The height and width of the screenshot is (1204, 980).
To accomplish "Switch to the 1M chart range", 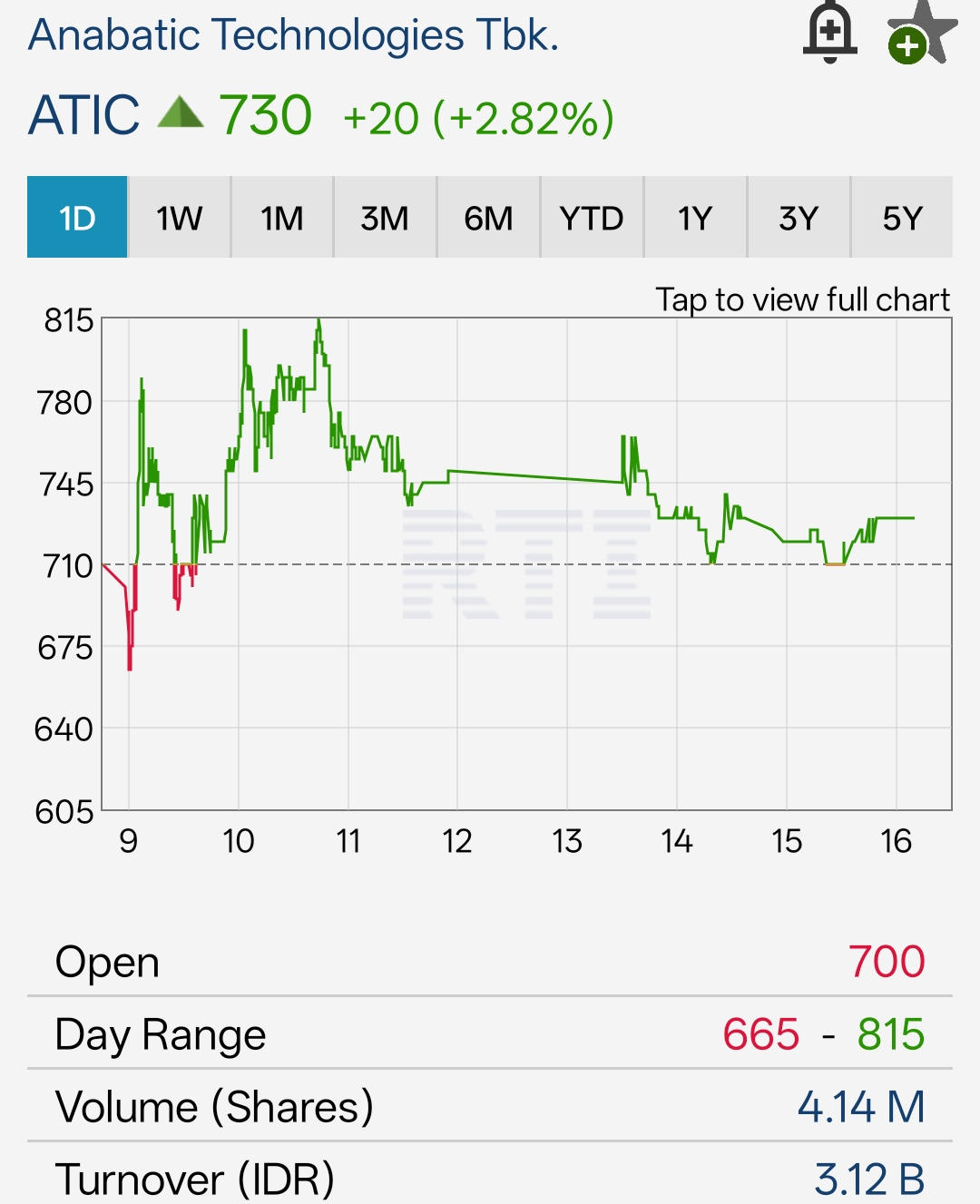I will [x=282, y=218].
